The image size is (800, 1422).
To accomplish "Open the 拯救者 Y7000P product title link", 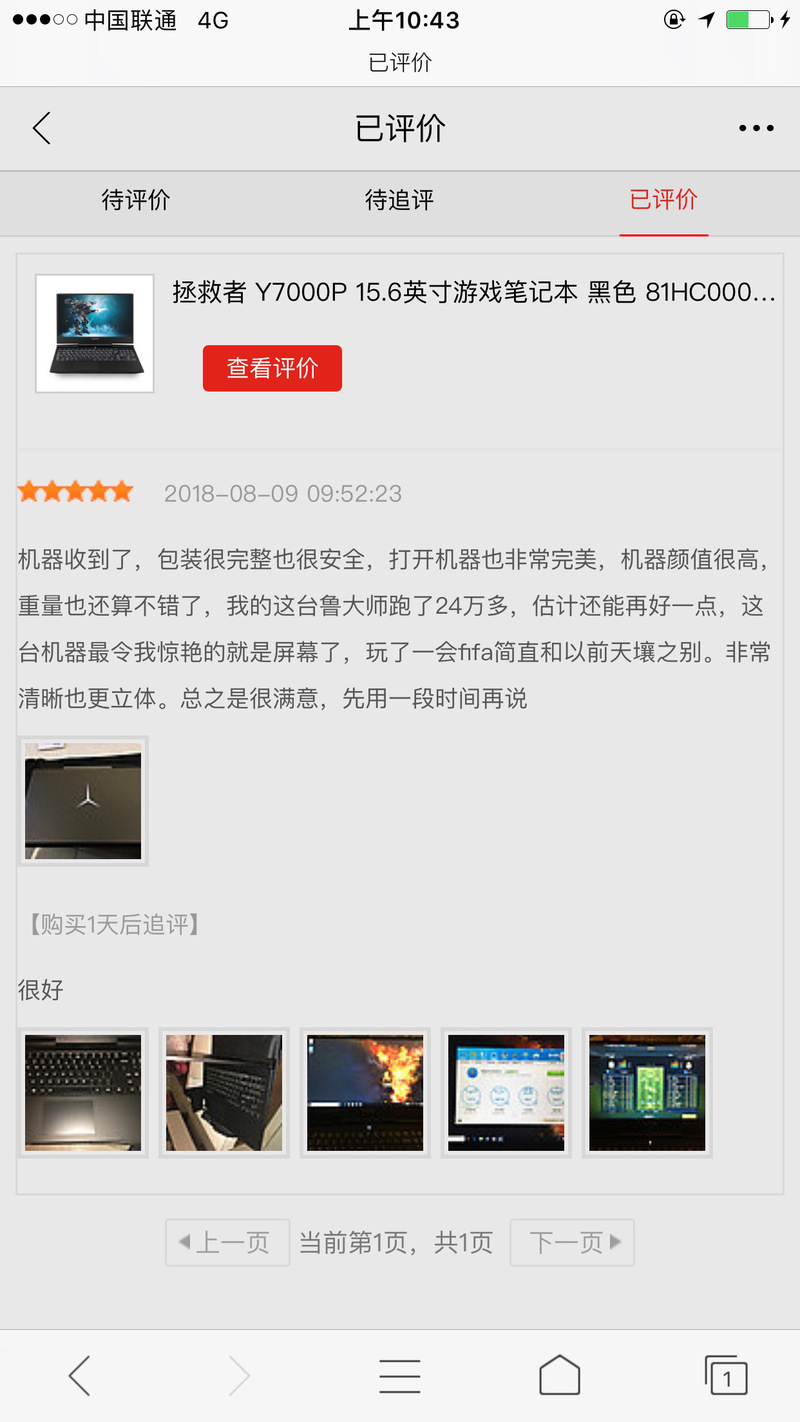I will tap(474, 292).
